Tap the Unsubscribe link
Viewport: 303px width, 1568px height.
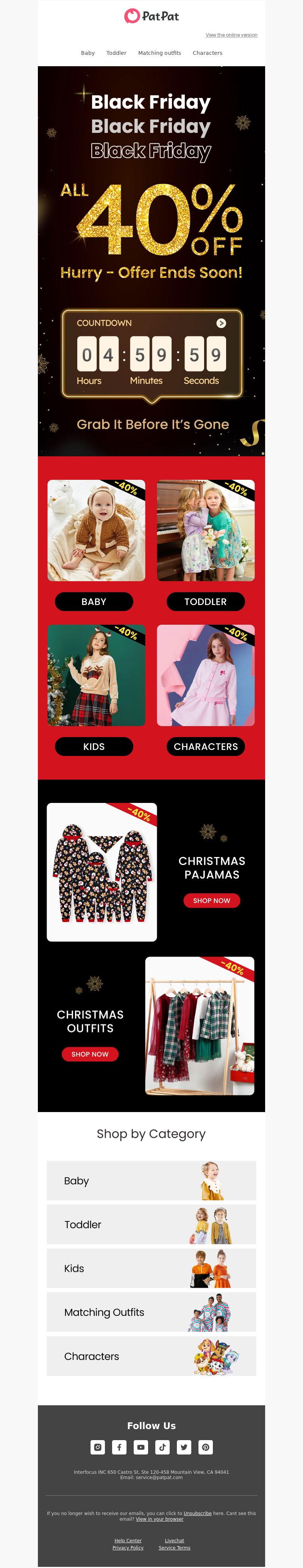198,1513
